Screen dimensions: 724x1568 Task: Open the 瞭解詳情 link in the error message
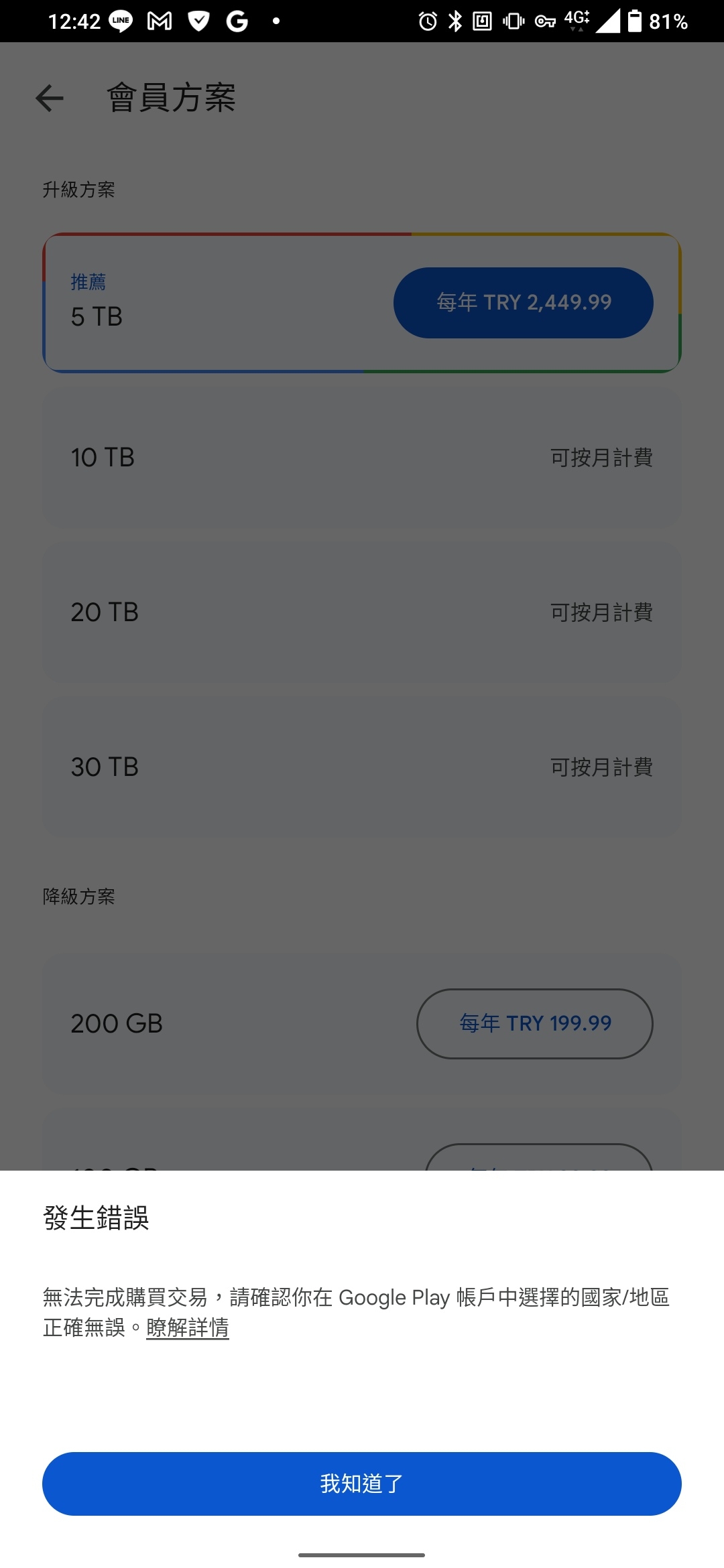pos(188,1327)
